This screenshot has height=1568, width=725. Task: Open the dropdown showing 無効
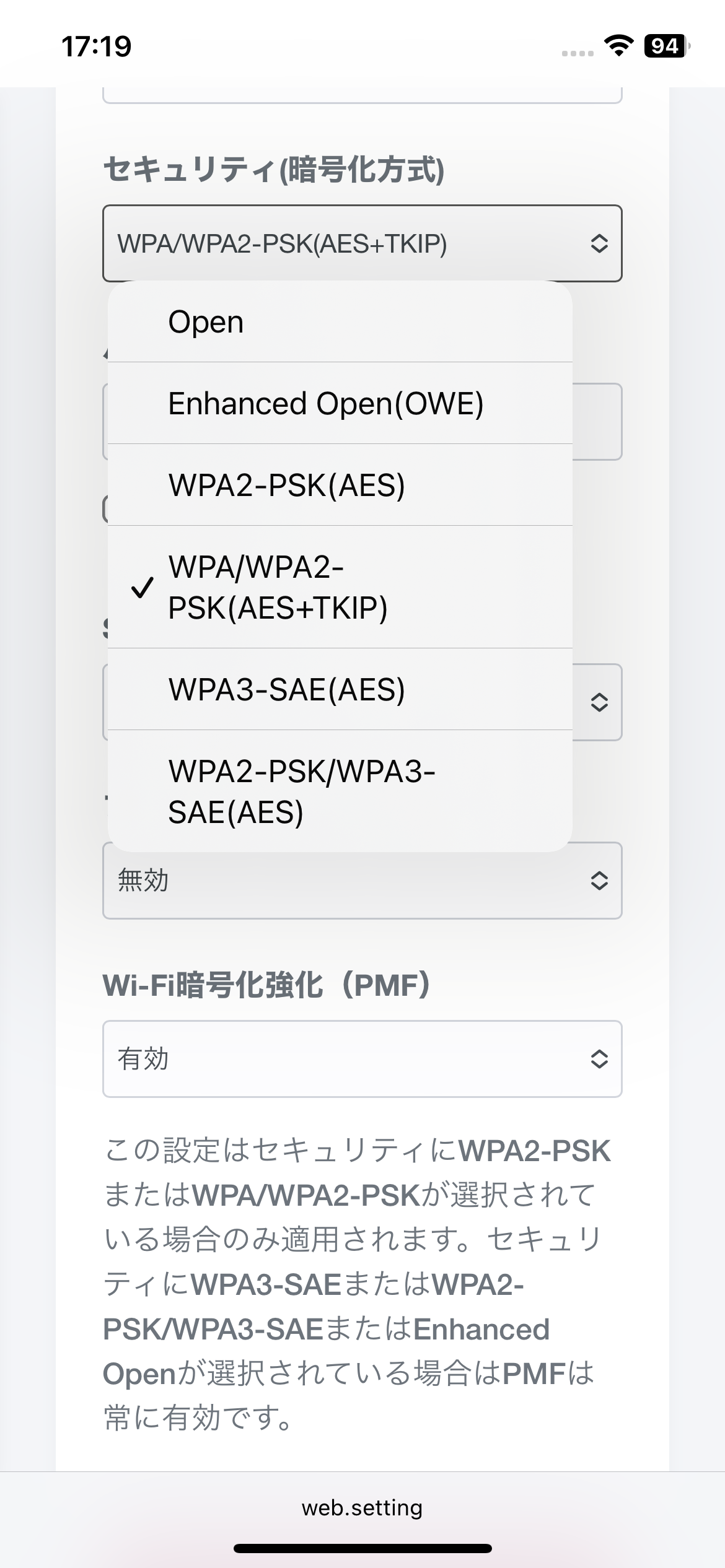coord(362,881)
